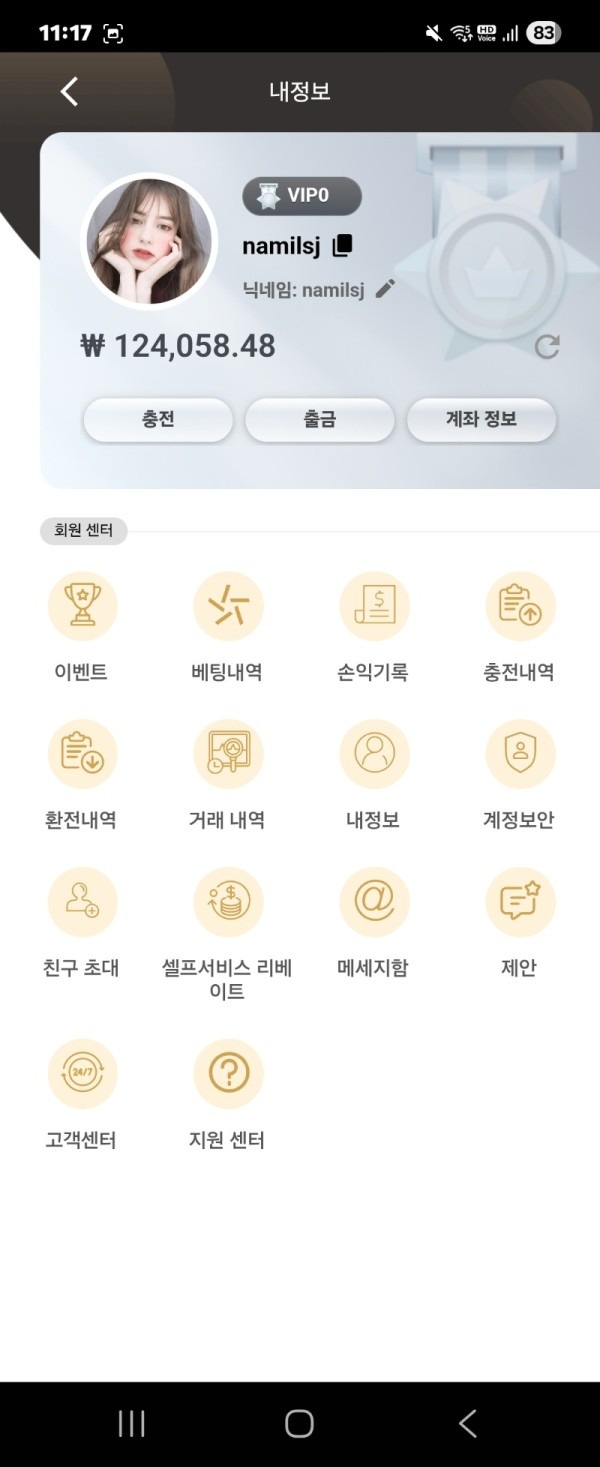
Task: Tap the system home button
Action: click(299, 1424)
